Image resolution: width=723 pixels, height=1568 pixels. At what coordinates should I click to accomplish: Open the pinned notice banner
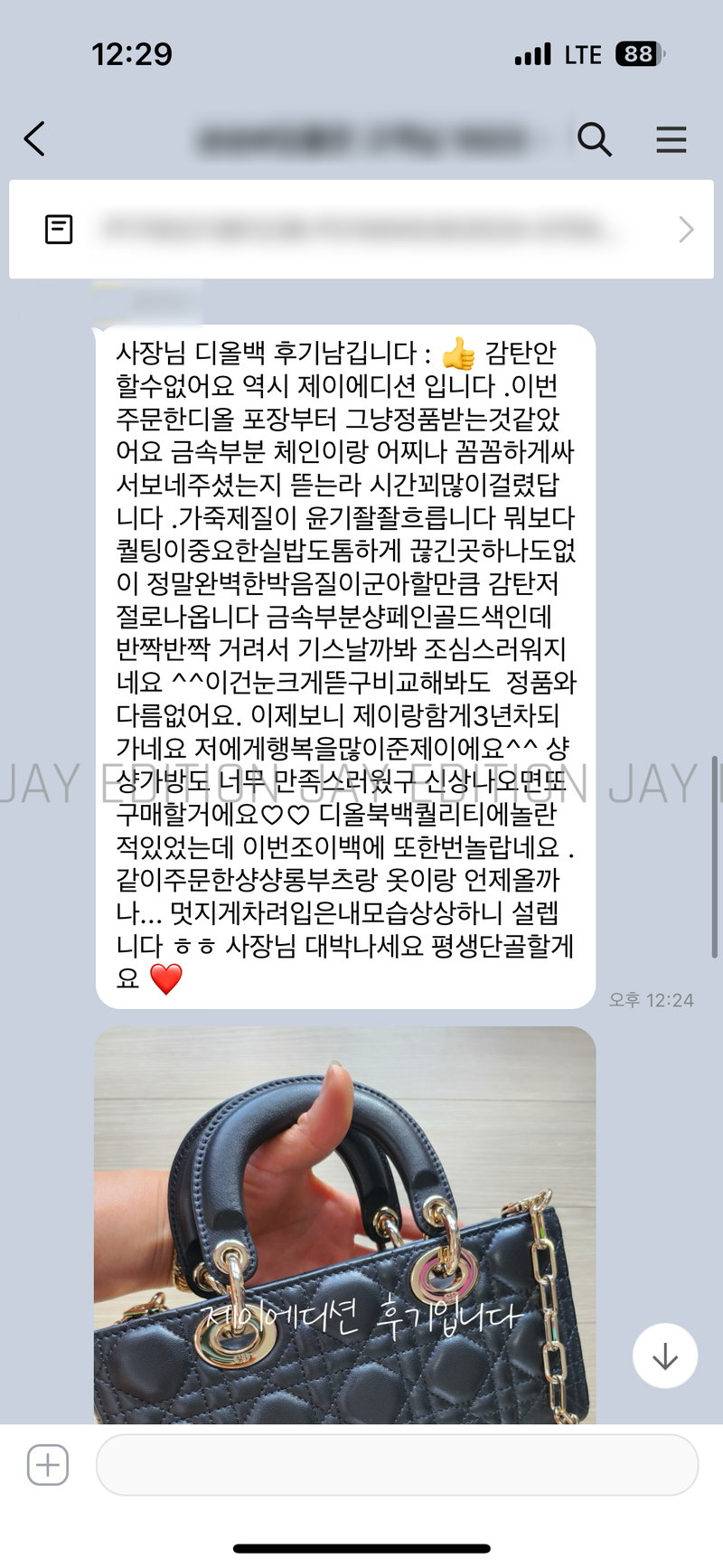pos(361,229)
